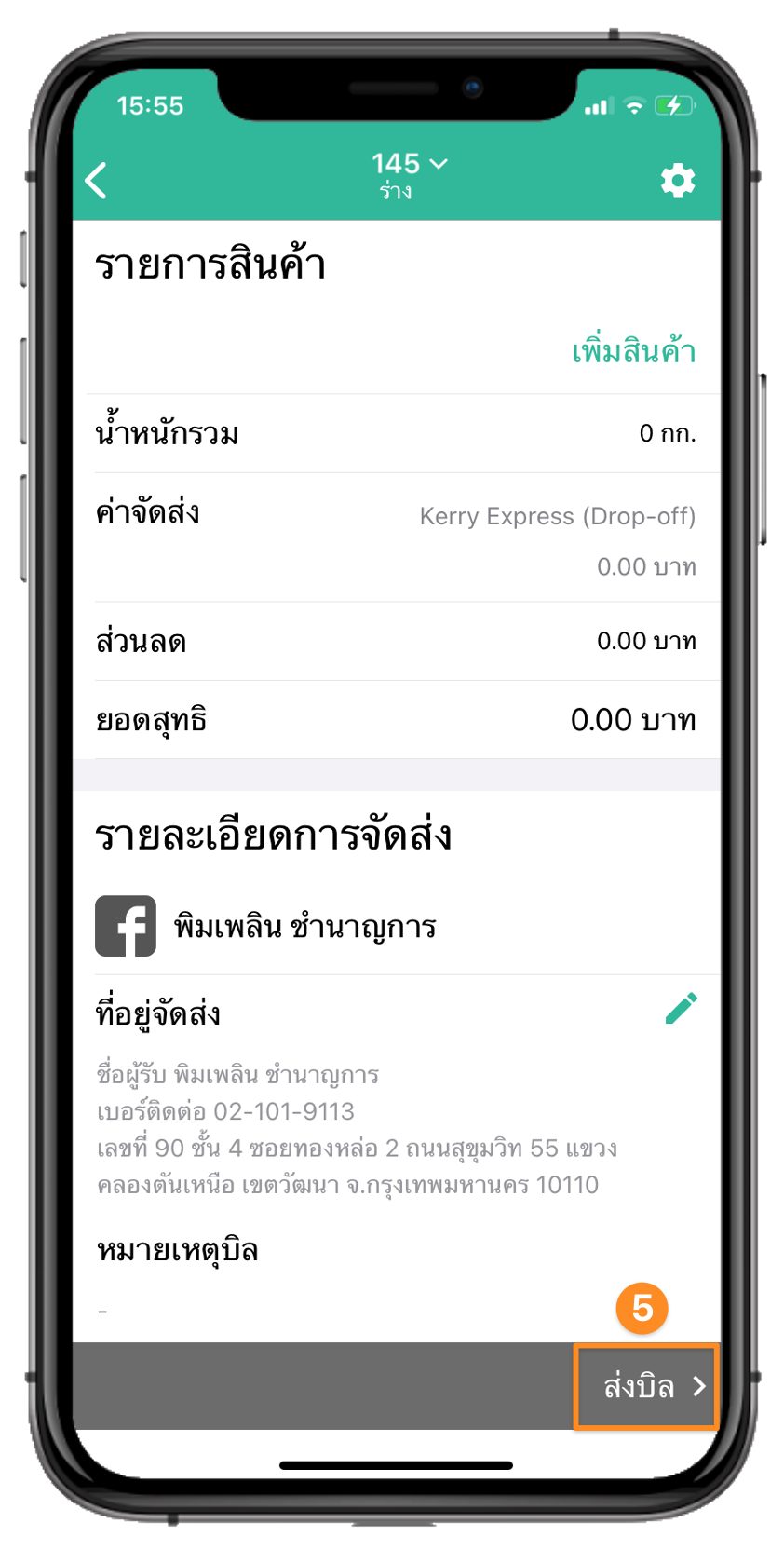784x1550 pixels.
Task: Open the settings gear
Action: click(677, 181)
